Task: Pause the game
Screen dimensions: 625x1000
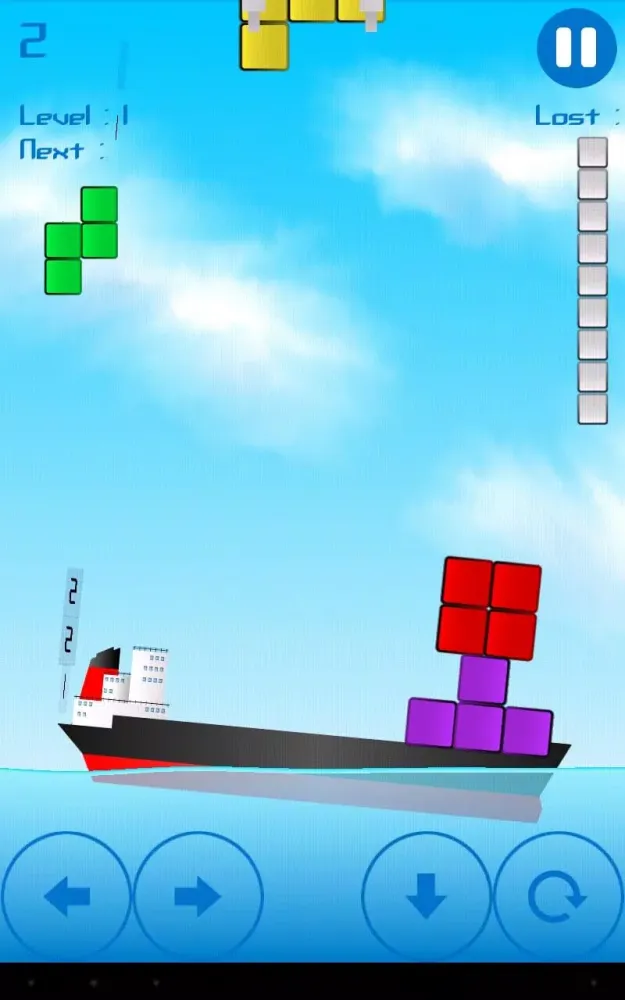Action: 576,47
